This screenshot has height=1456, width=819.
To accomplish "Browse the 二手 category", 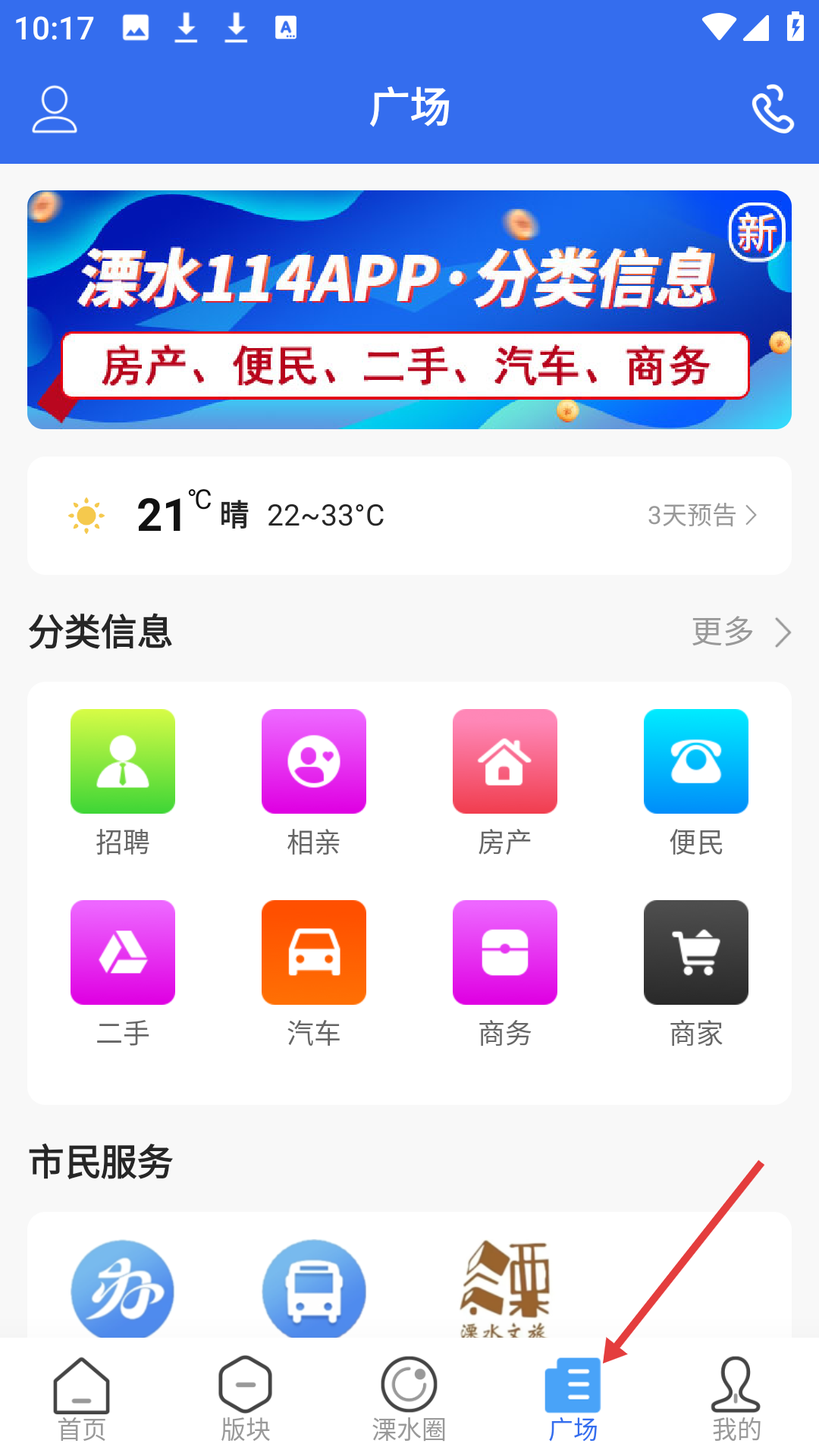I will pos(123,972).
